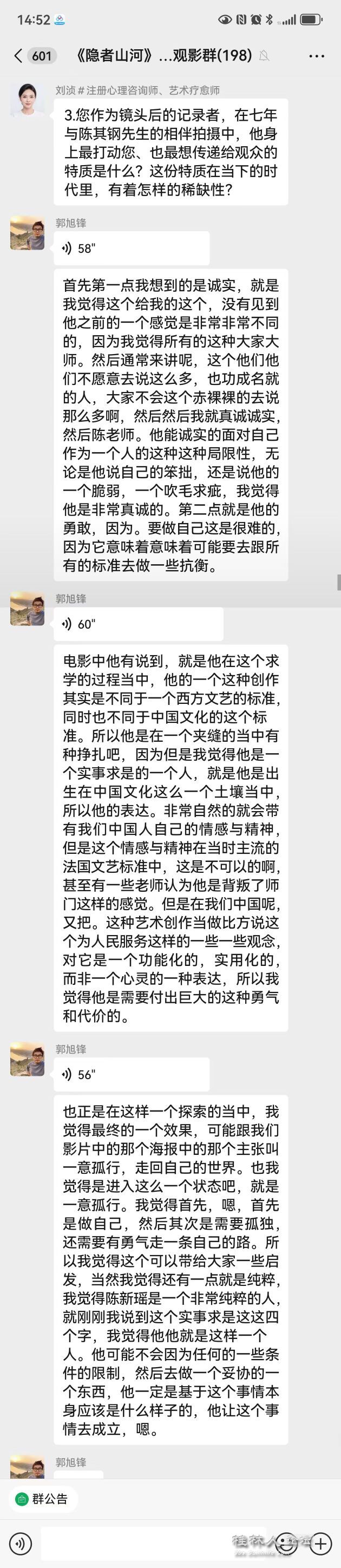Image resolution: width=341 pixels, height=1568 pixels.
Task: Go back to the chat list
Action: coord(18,56)
